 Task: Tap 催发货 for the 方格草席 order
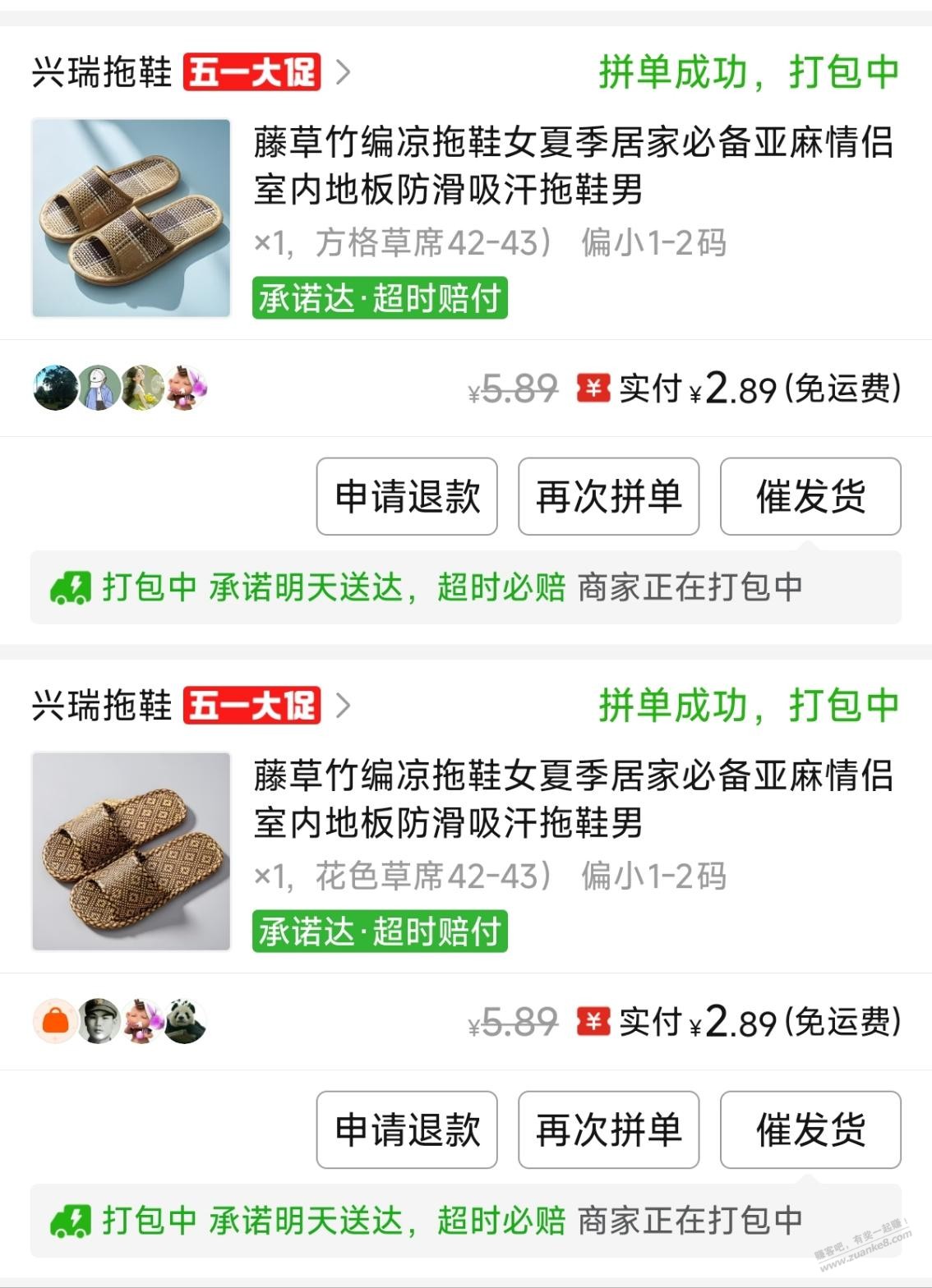click(x=810, y=497)
